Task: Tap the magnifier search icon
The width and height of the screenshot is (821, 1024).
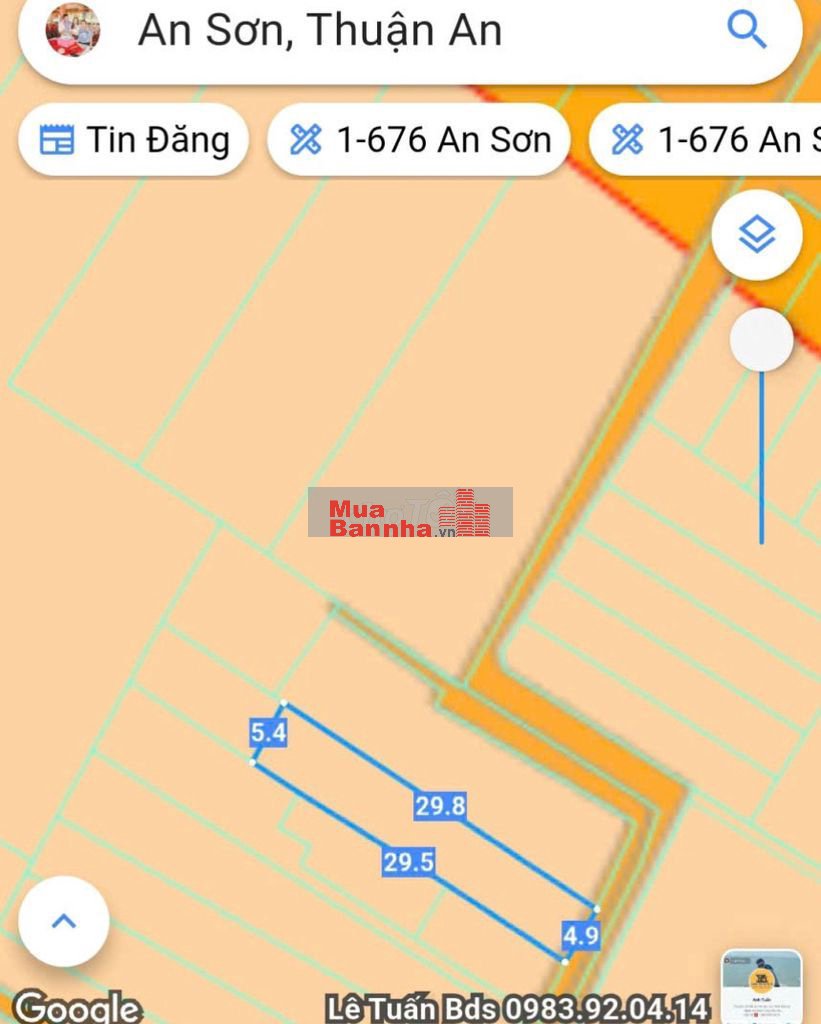Action: pos(746,31)
